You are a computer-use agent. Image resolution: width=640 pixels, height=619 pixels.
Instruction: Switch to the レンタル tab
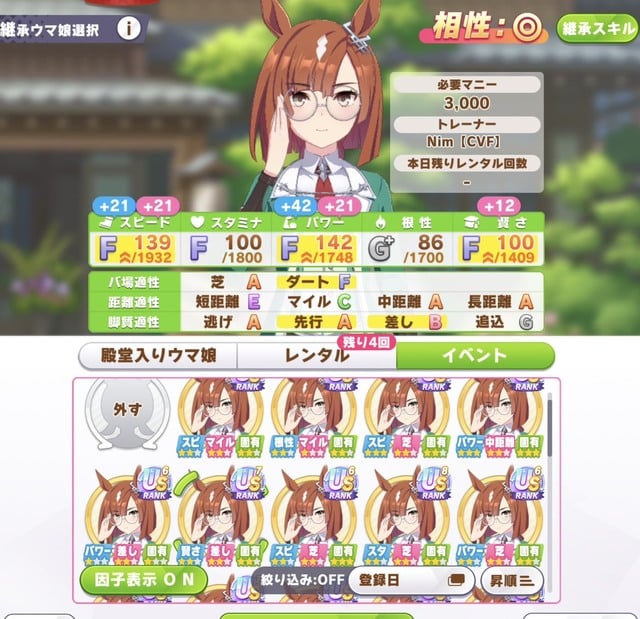coord(316,355)
